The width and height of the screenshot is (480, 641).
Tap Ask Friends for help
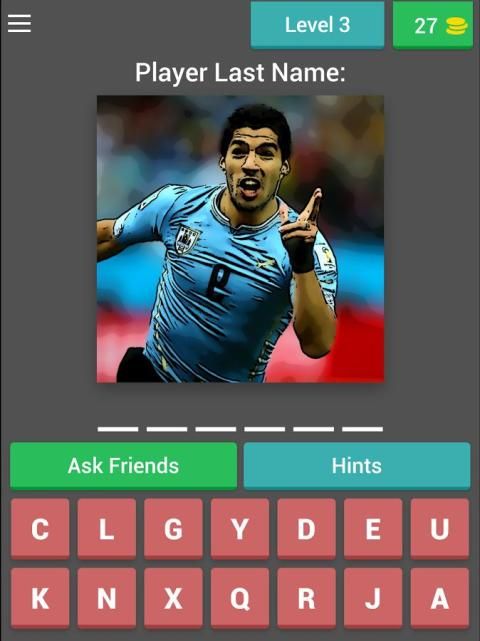coord(123,466)
